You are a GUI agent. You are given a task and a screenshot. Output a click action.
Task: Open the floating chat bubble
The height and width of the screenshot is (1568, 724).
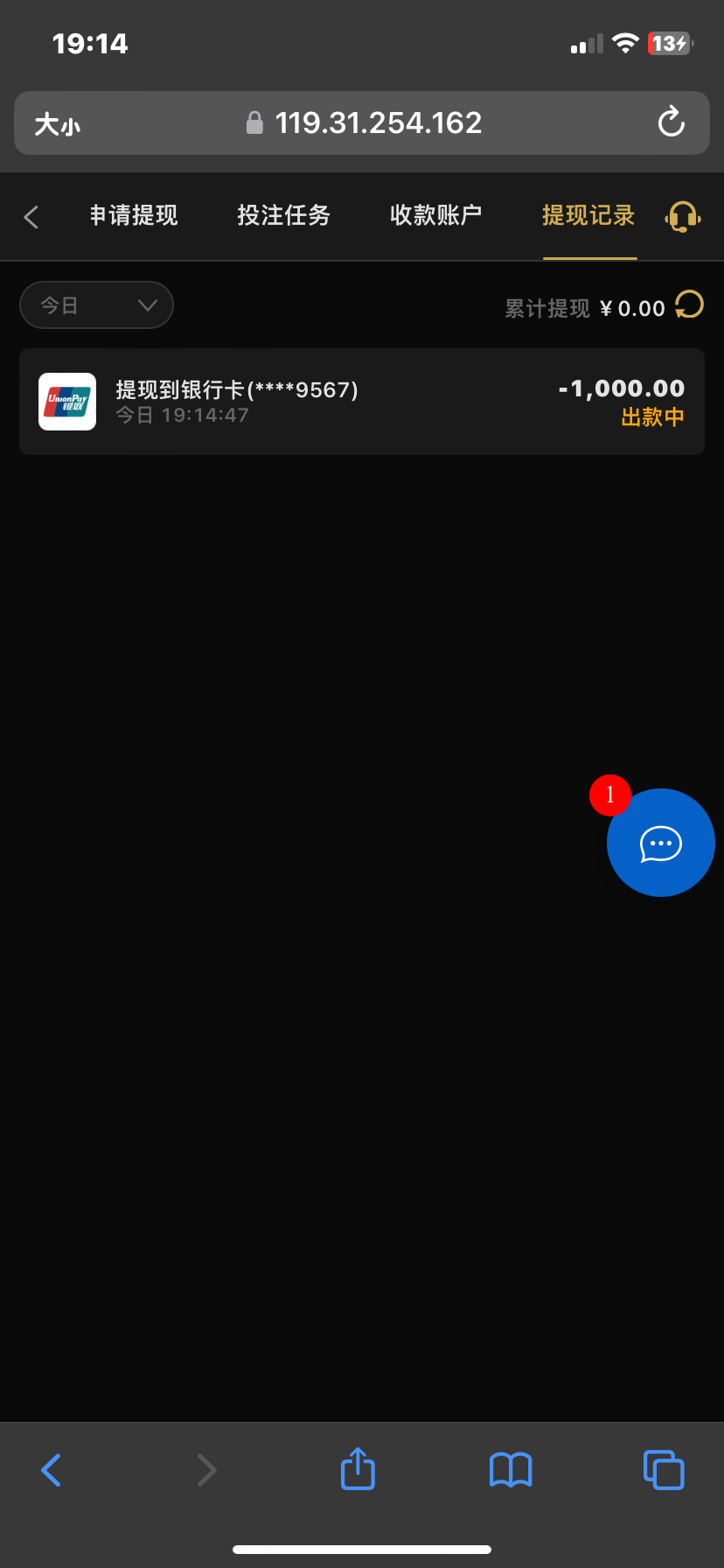point(661,843)
